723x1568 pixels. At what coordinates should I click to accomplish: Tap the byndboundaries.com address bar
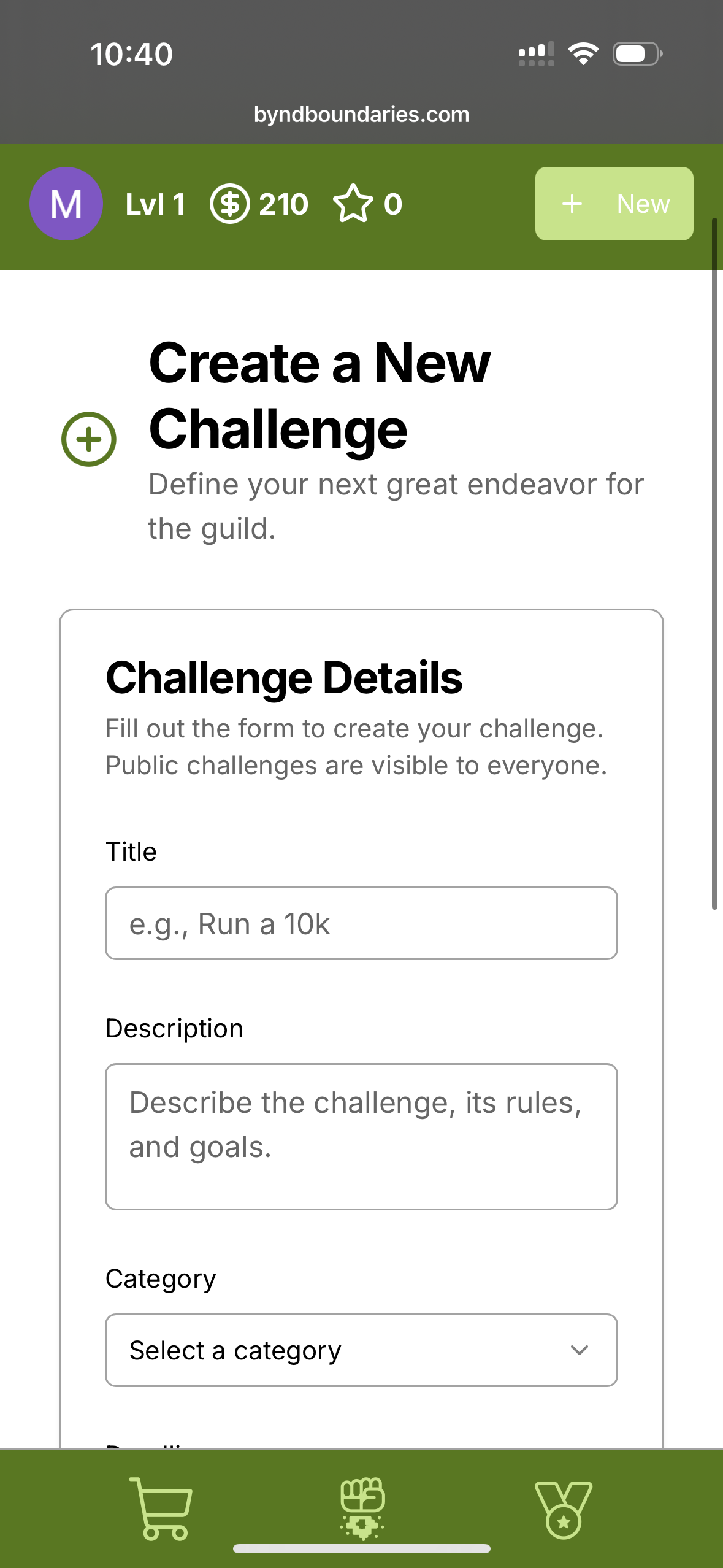click(x=361, y=115)
